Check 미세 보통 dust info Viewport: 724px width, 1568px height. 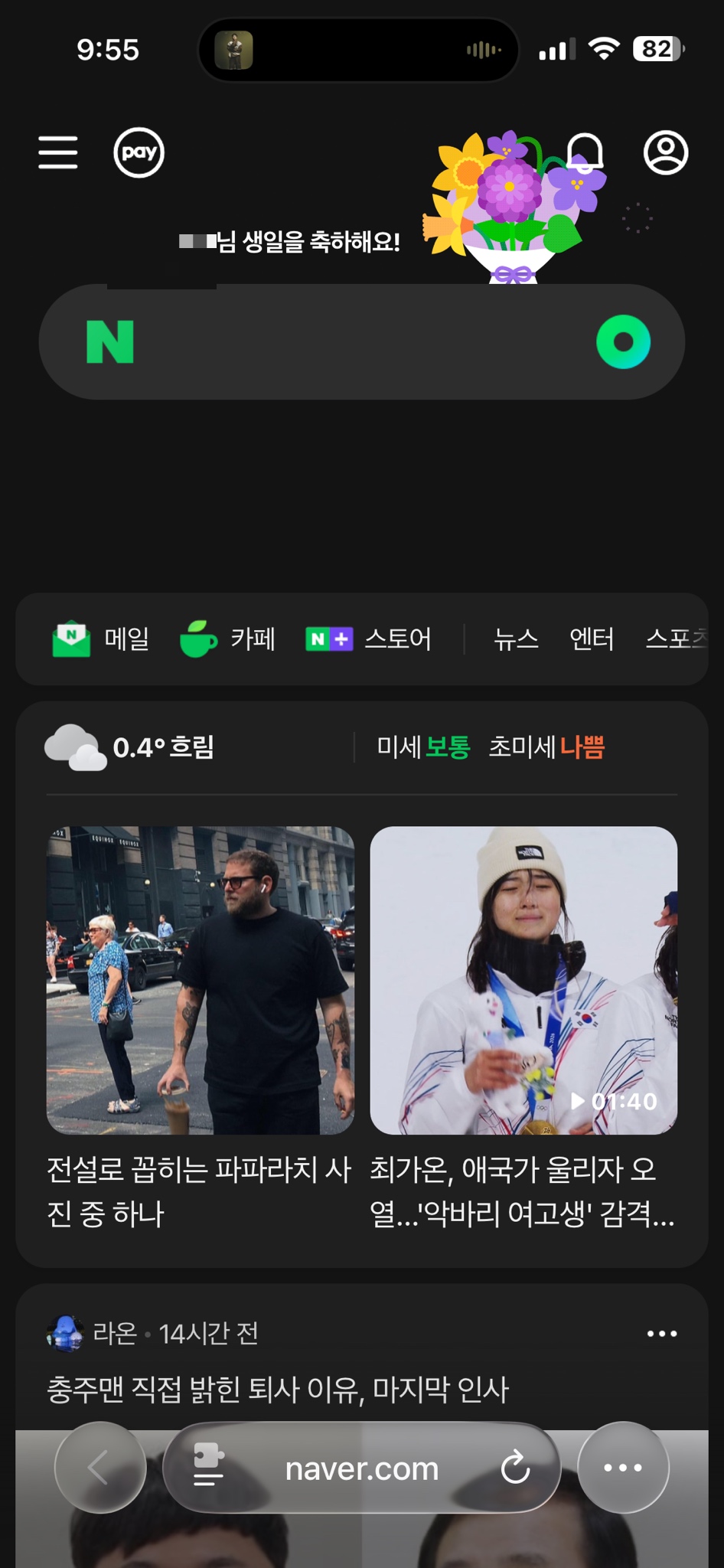point(423,746)
